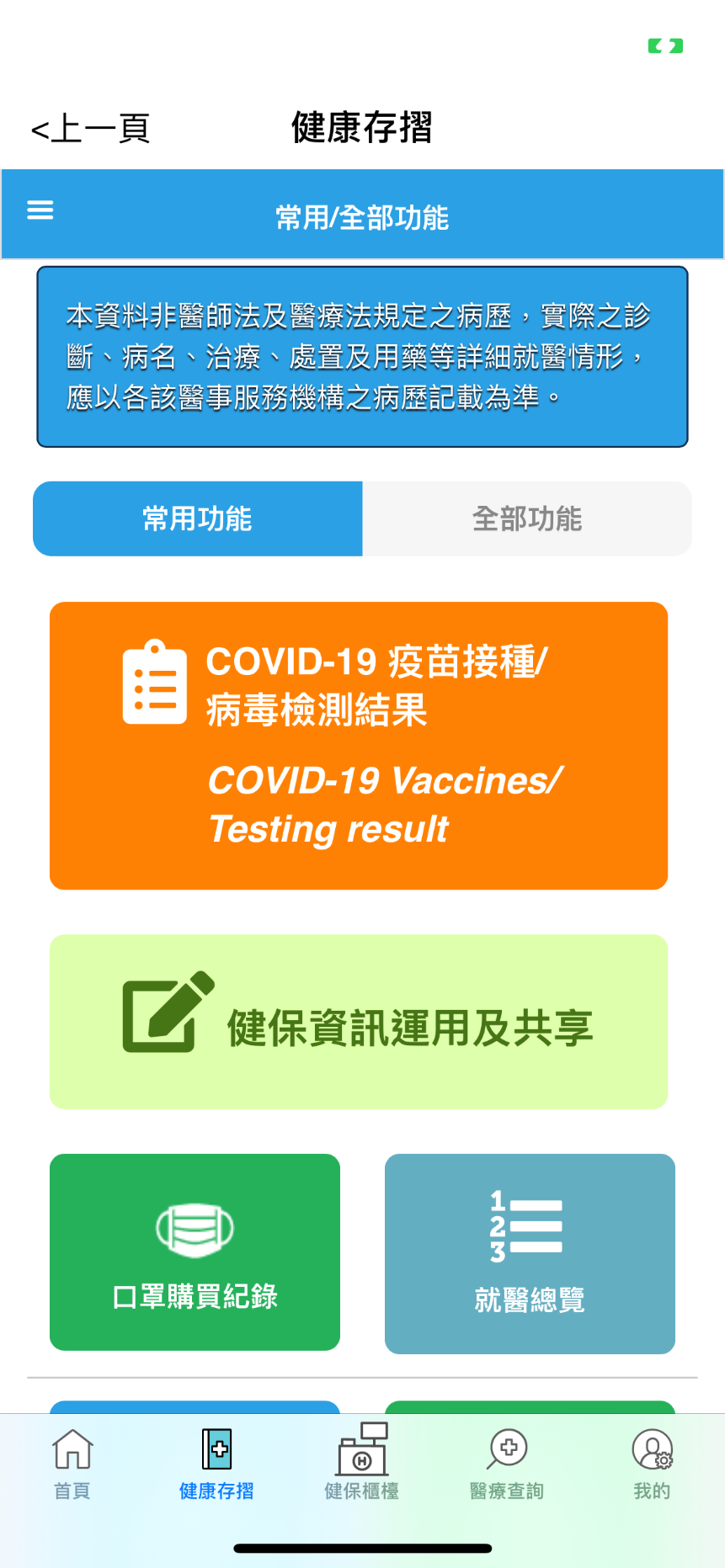This screenshot has height=1568, width=725.
Task: Switch to 全部功能 tab
Action: (527, 518)
